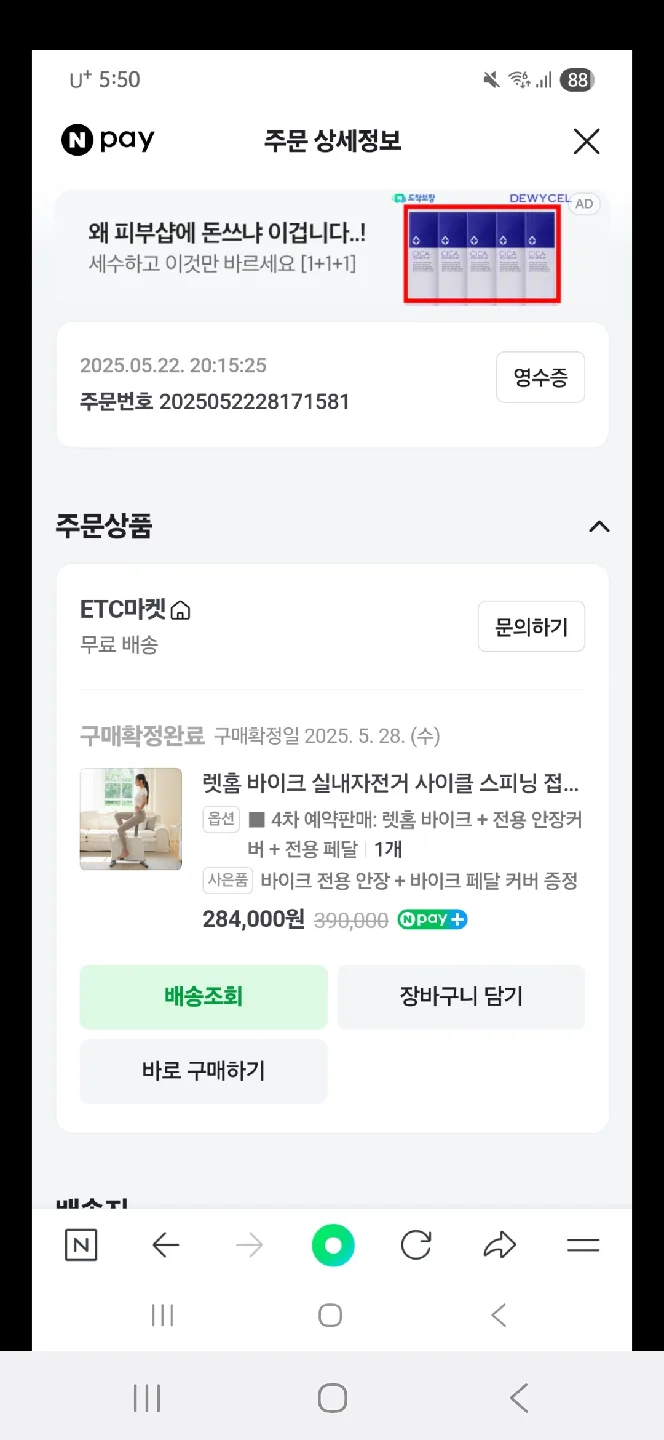Collapse the 주문상품 section
The image size is (664, 1440).
pyautogui.click(x=598, y=527)
